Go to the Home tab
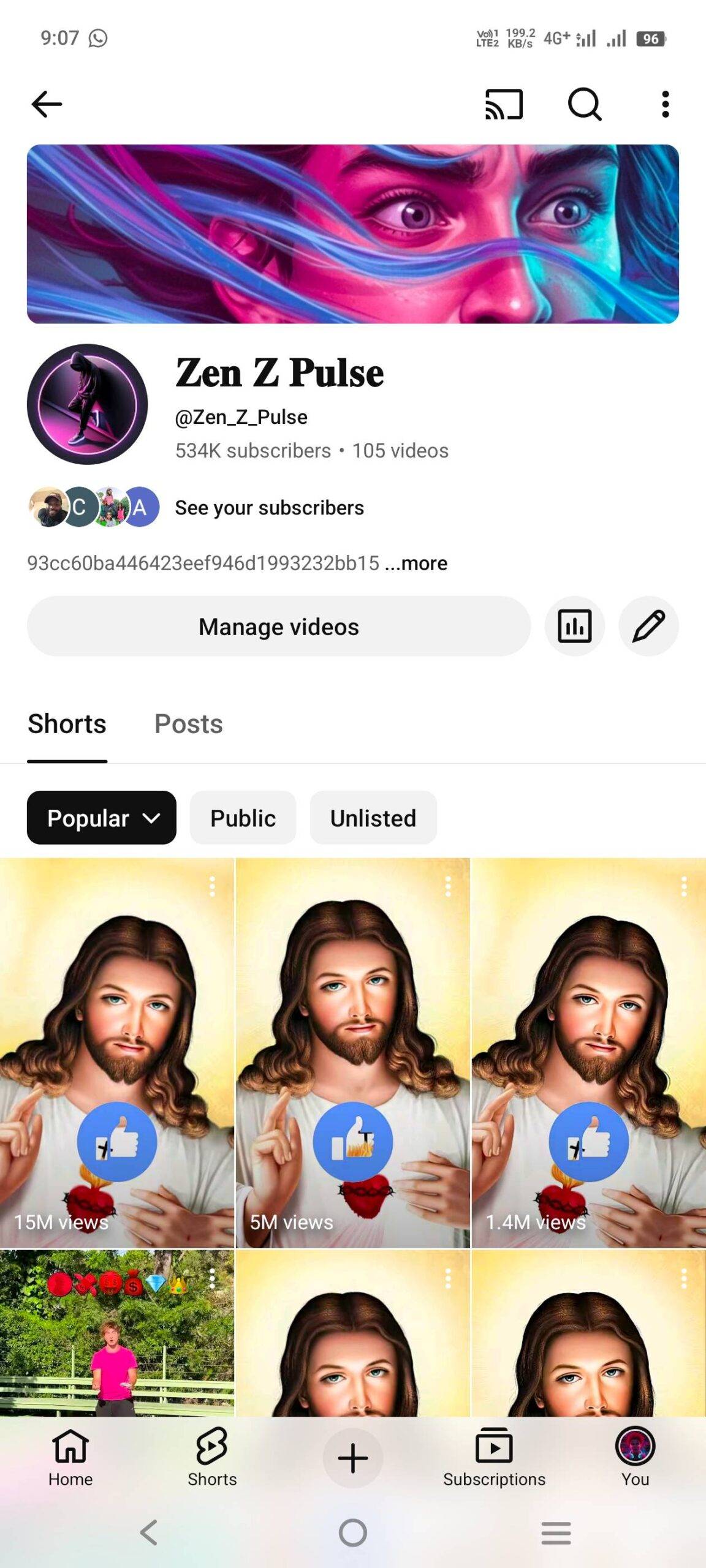This screenshot has width=706, height=1568. coord(70,1458)
